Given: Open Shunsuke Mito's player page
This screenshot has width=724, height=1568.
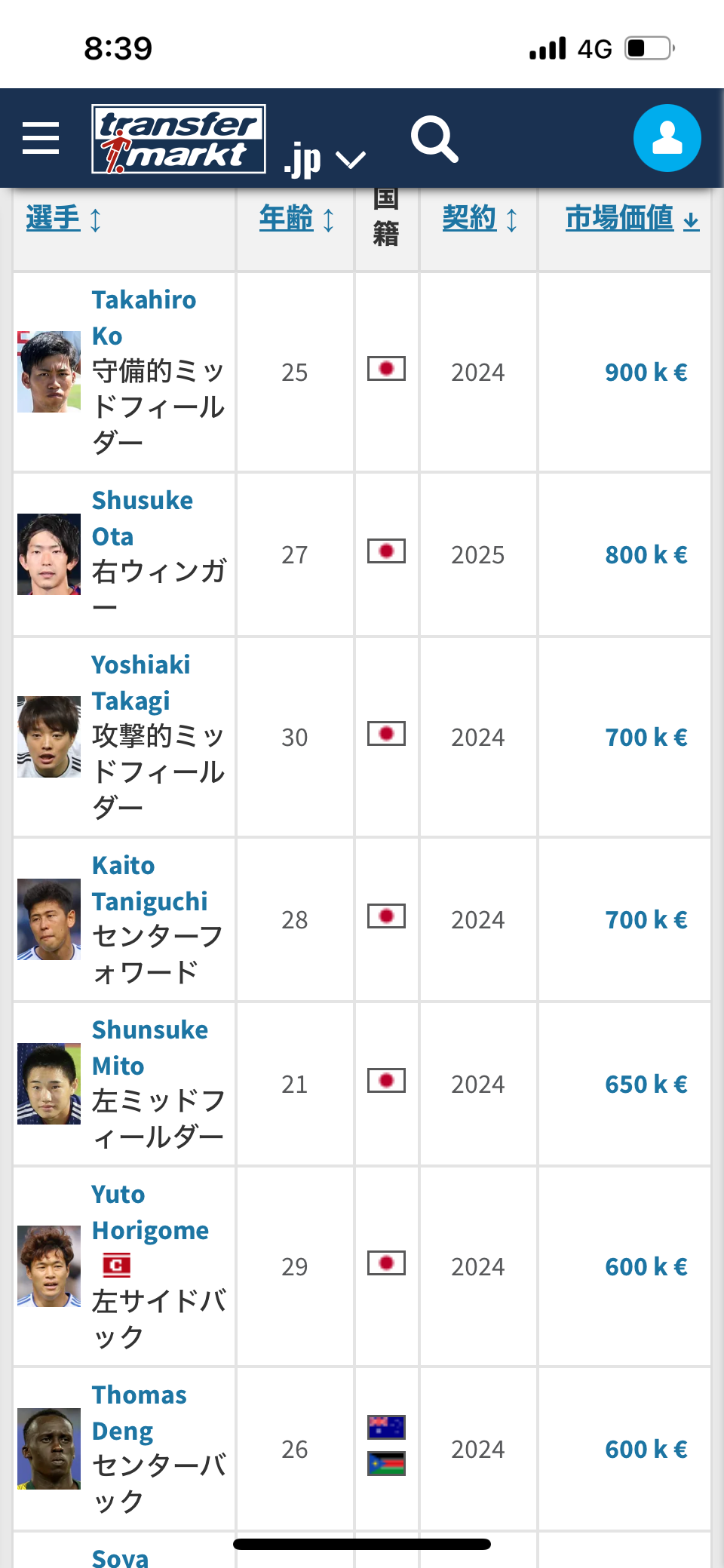Looking at the screenshot, I should [x=149, y=1048].
